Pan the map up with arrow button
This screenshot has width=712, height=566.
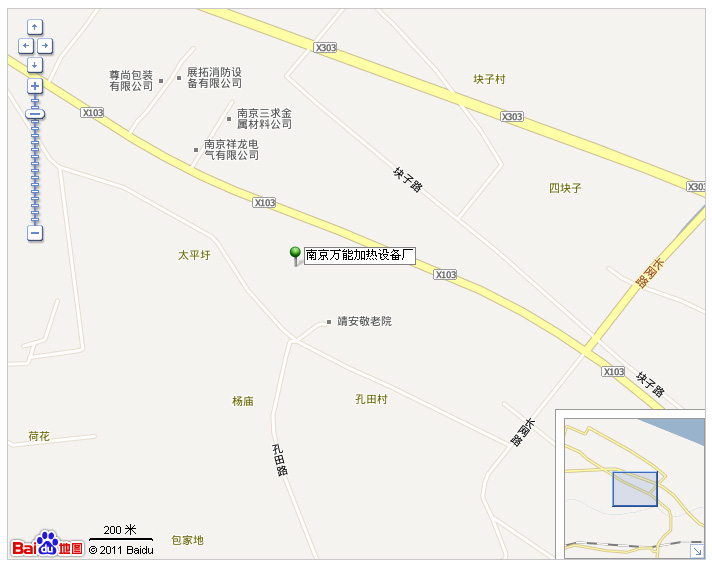[x=35, y=27]
